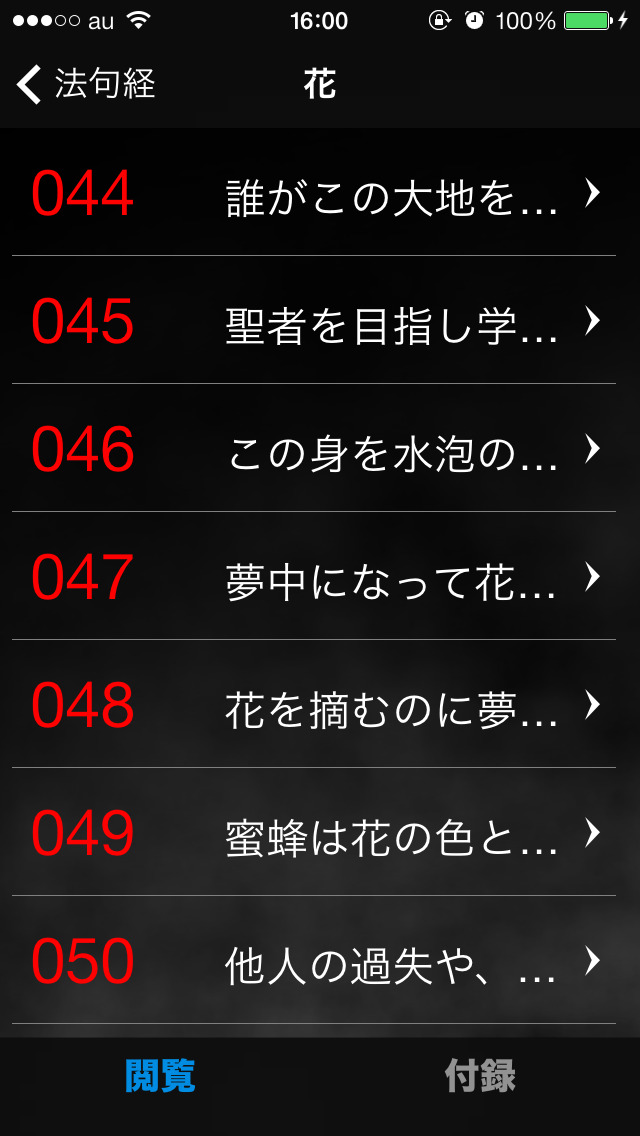Switch to the 閲覧 tab
This screenshot has width=640, height=1136.
(x=160, y=1078)
